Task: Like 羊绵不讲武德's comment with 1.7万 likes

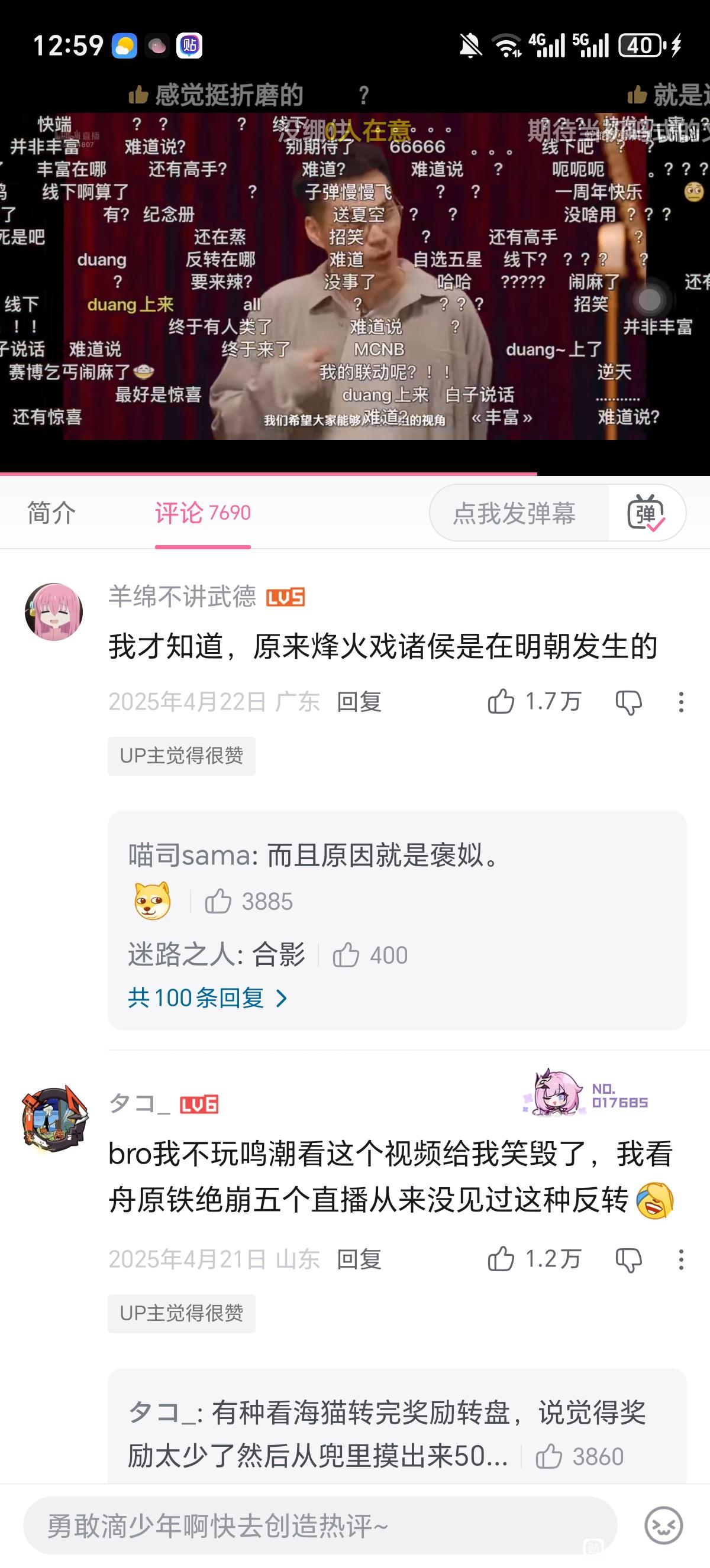Action: (x=502, y=702)
